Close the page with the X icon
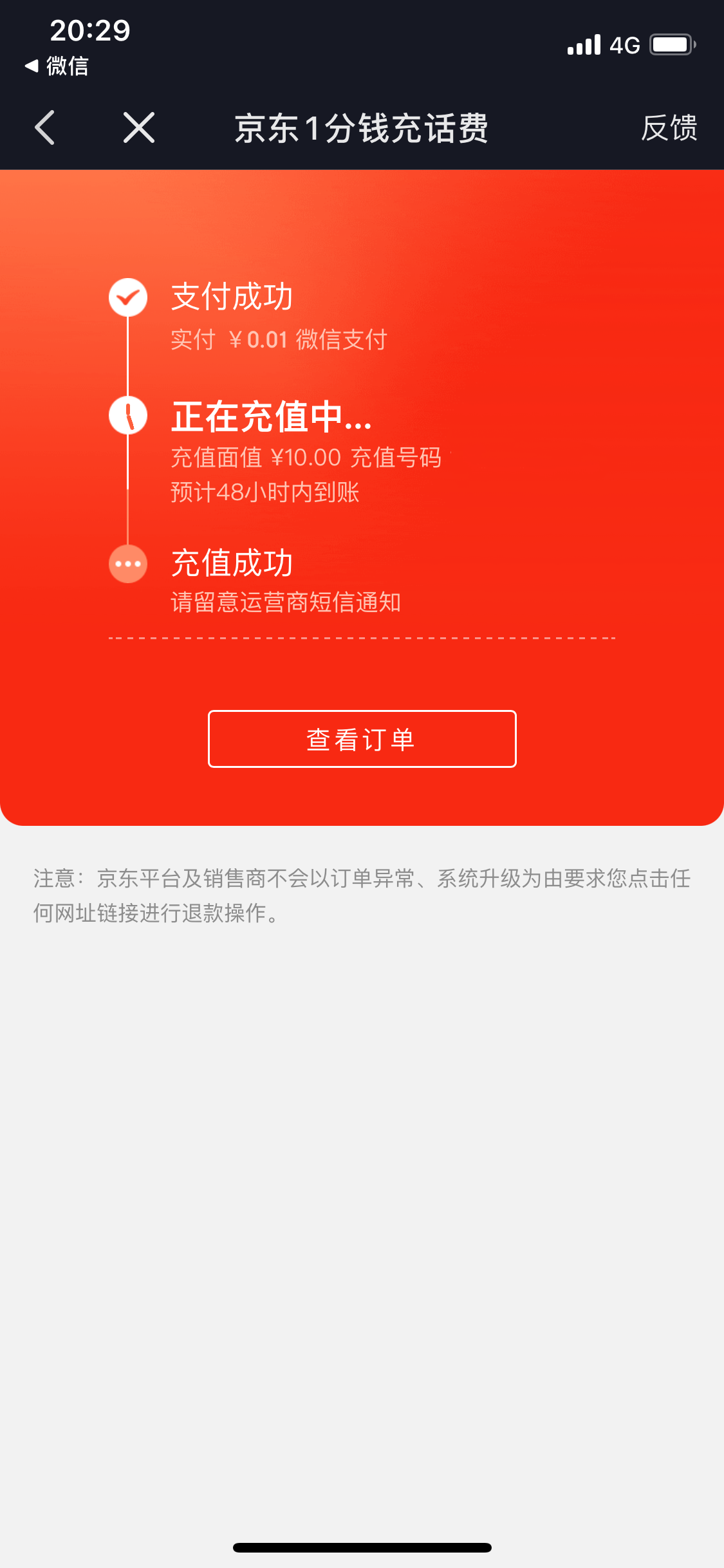 pos(139,127)
